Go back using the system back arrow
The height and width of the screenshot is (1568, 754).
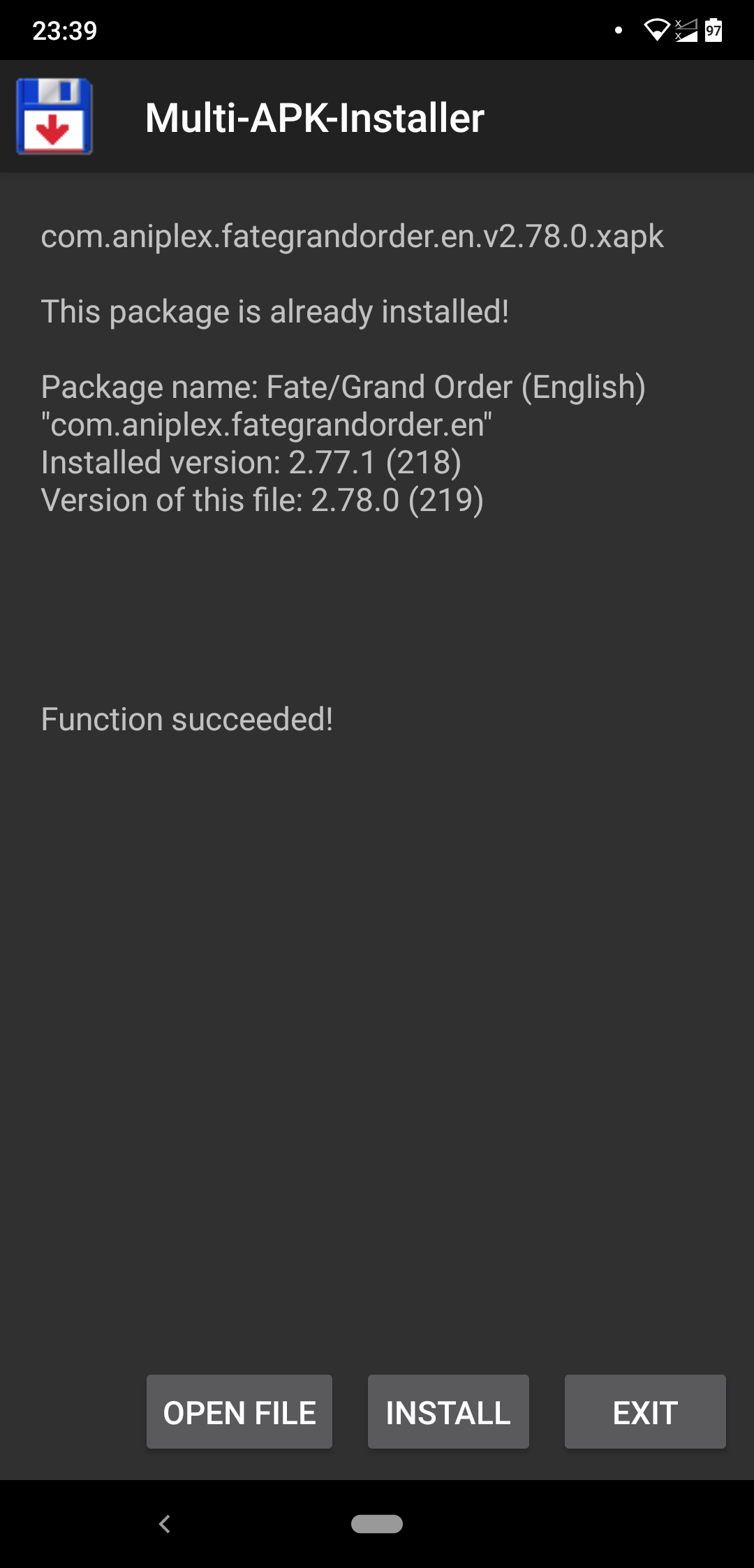[165, 1524]
